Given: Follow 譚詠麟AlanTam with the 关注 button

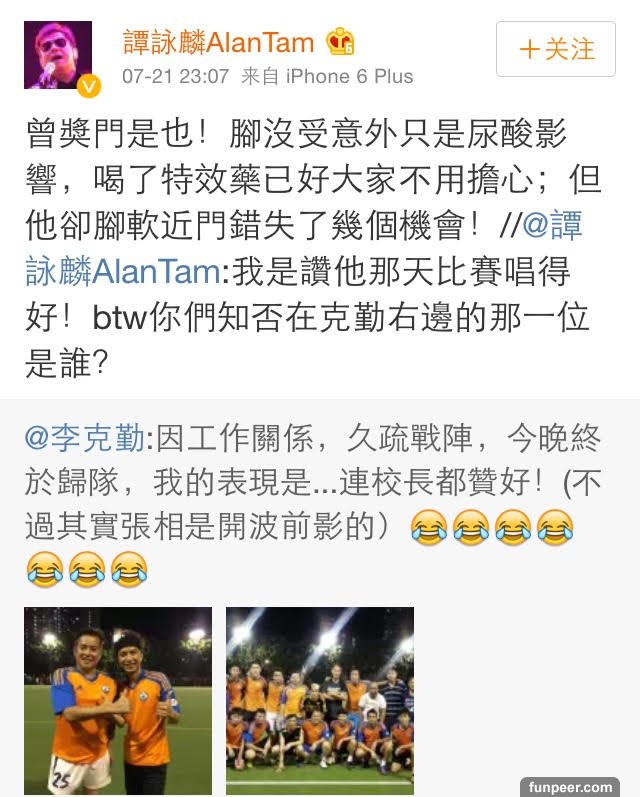Looking at the screenshot, I should click(x=558, y=49).
